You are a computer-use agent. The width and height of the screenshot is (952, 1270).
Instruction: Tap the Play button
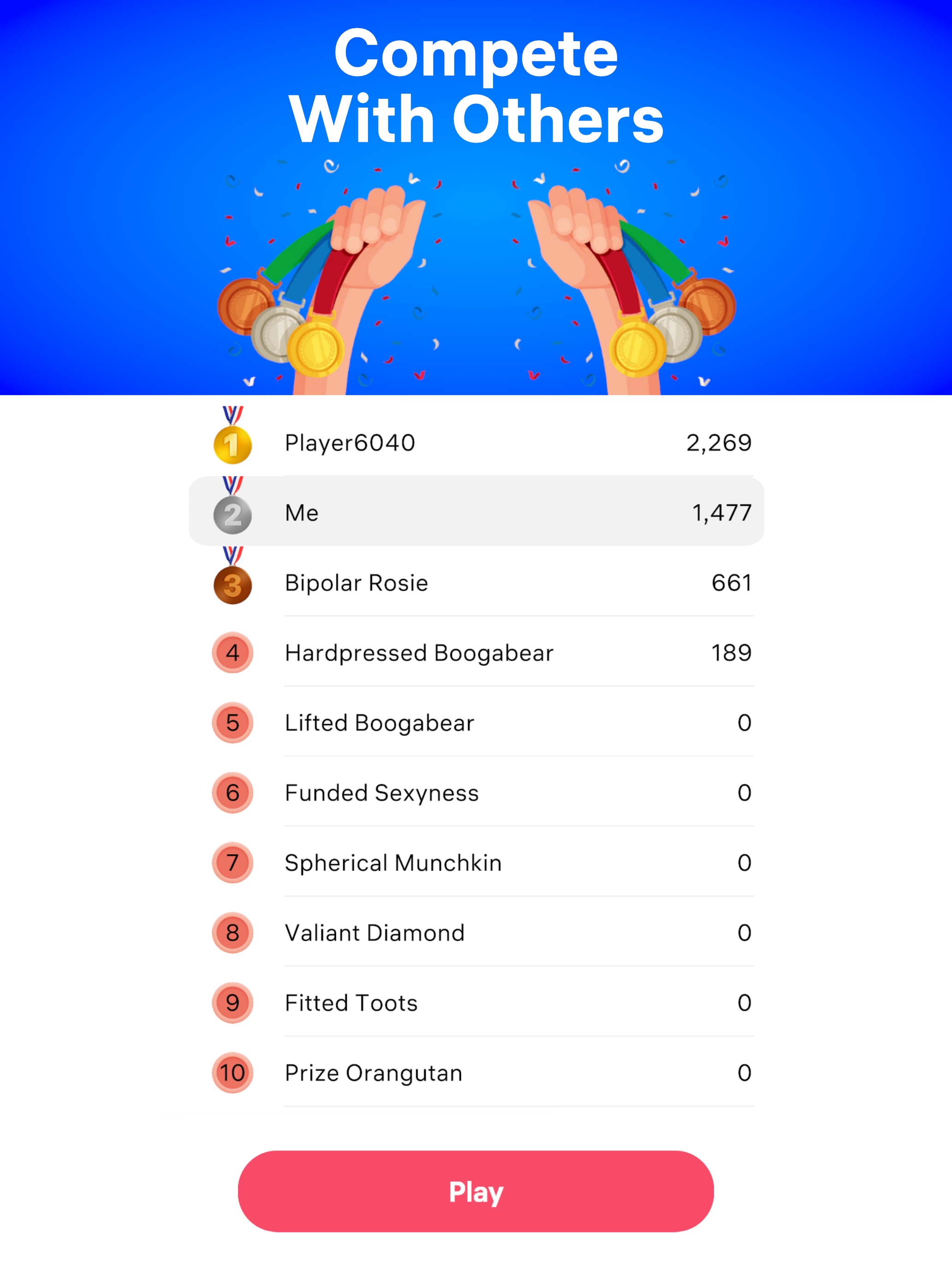(476, 1192)
